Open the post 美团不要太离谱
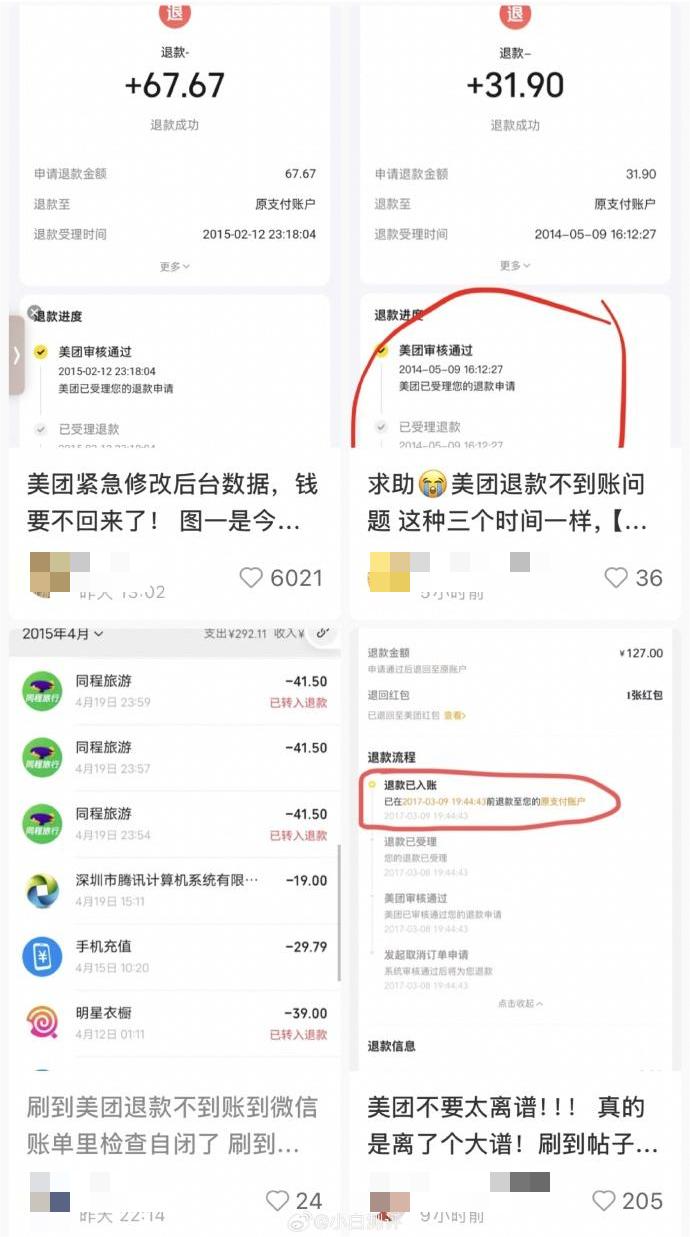 [510, 1124]
